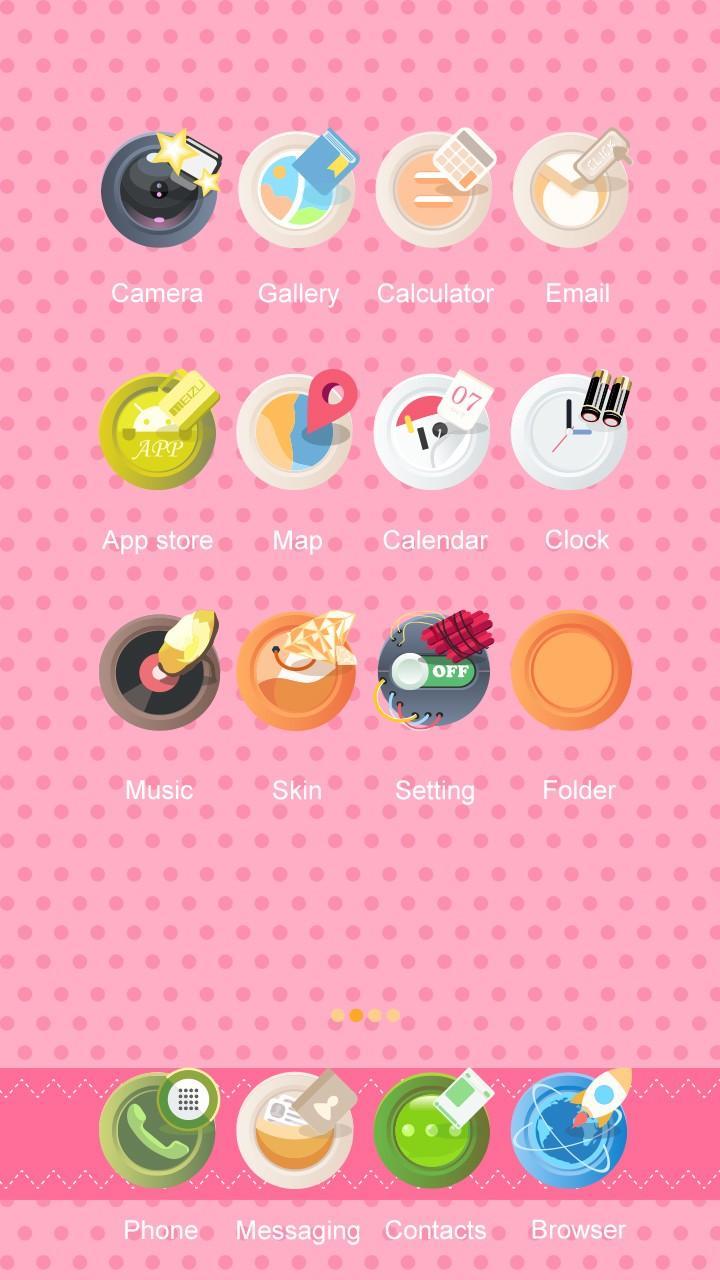
Task: View the Clock app
Action: point(574,430)
